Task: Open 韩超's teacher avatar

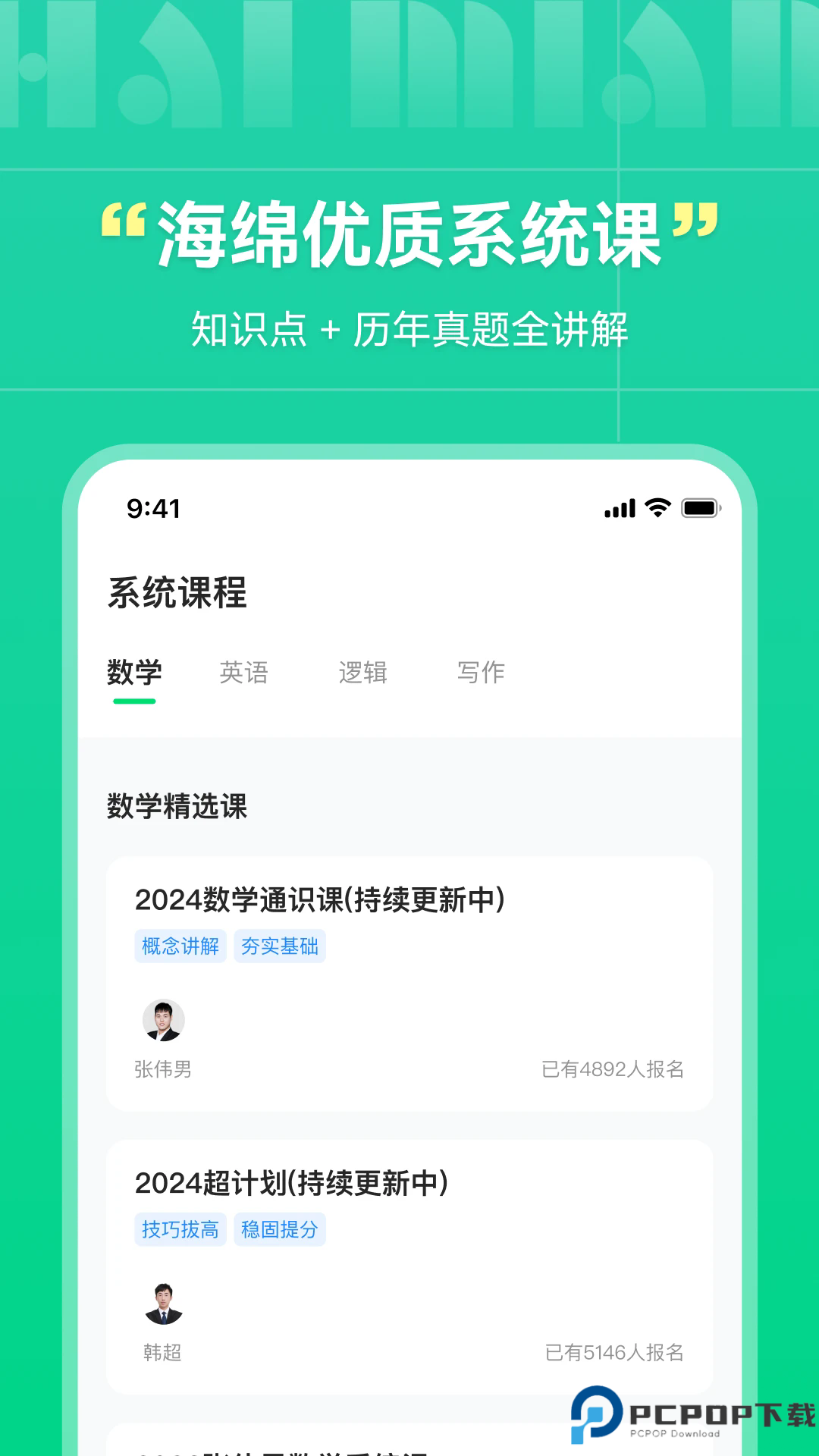Action: click(x=162, y=1303)
